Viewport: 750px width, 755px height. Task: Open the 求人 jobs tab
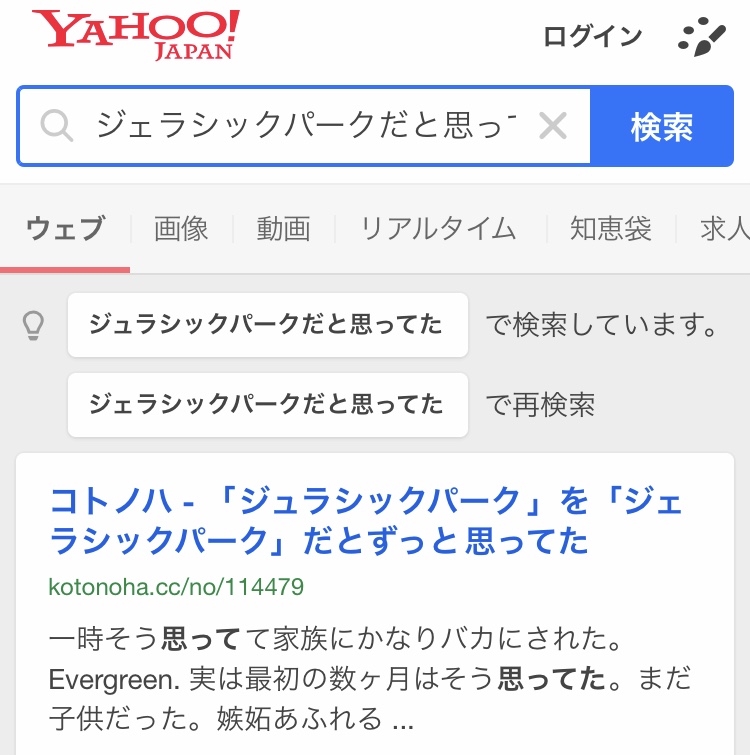(x=725, y=229)
